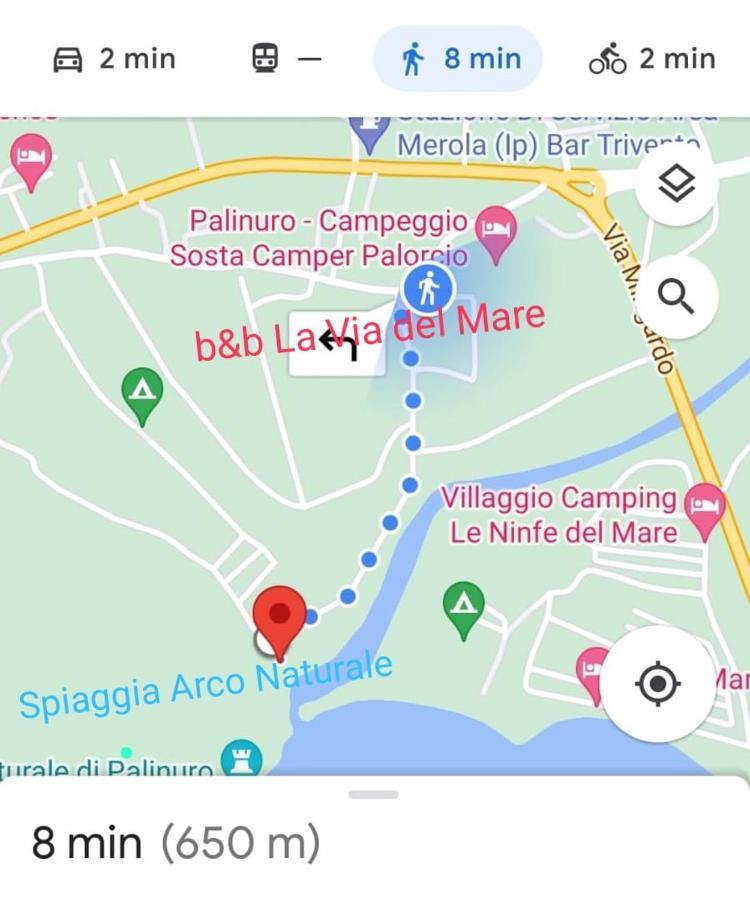This screenshot has width=750, height=900.
Task: Select the transit travel mode
Action: point(286,59)
